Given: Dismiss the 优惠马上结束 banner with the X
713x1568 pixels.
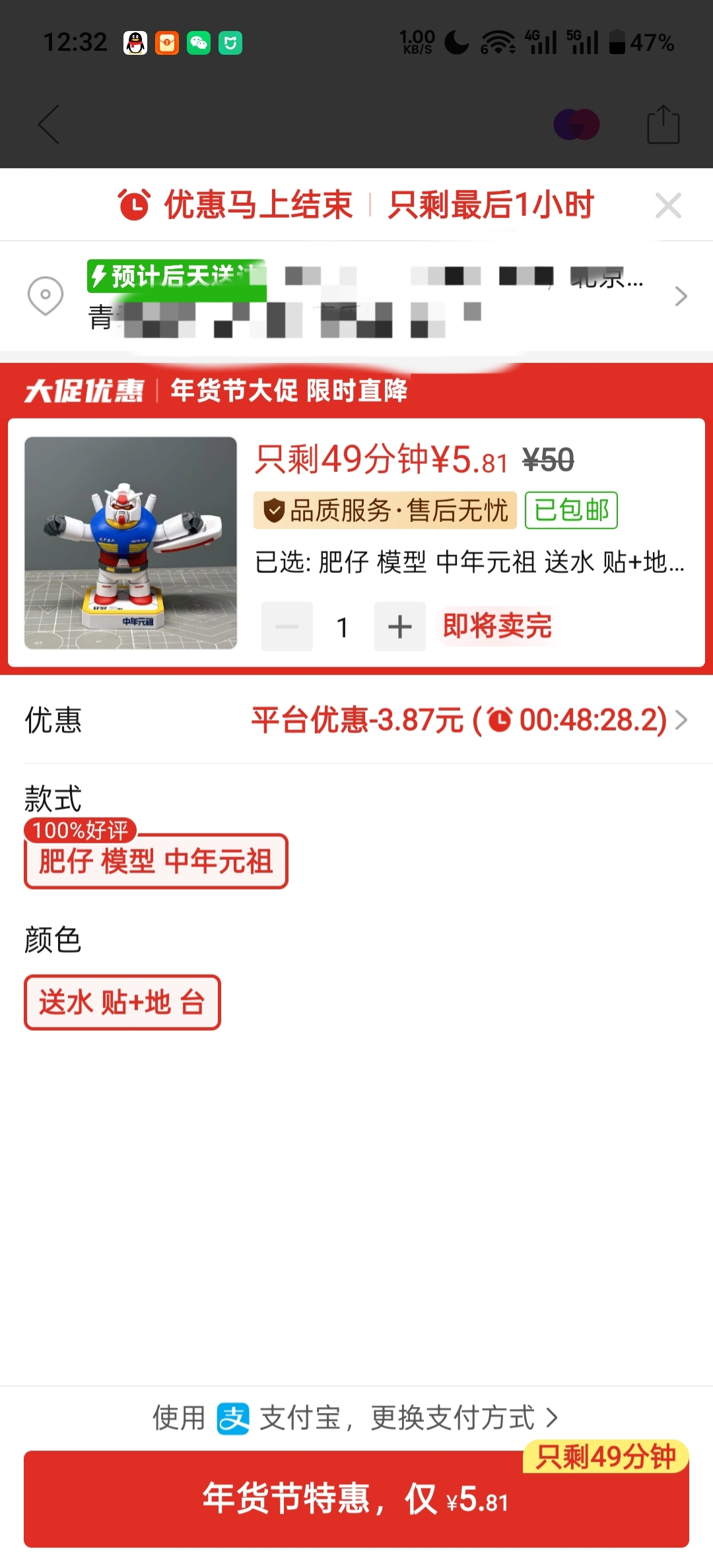Looking at the screenshot, I should point(669,205).
